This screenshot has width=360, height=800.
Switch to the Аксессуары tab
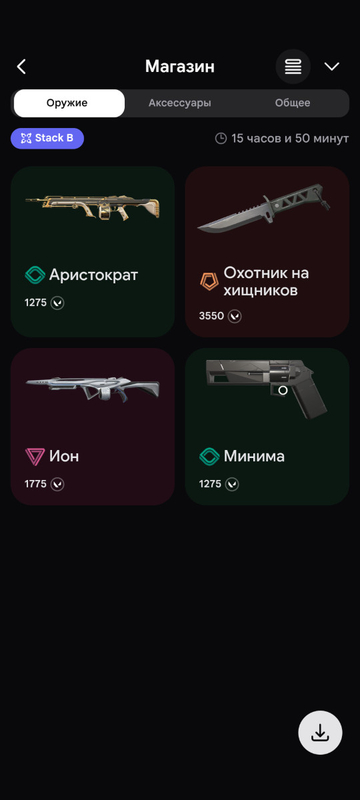tap(180, 103)
